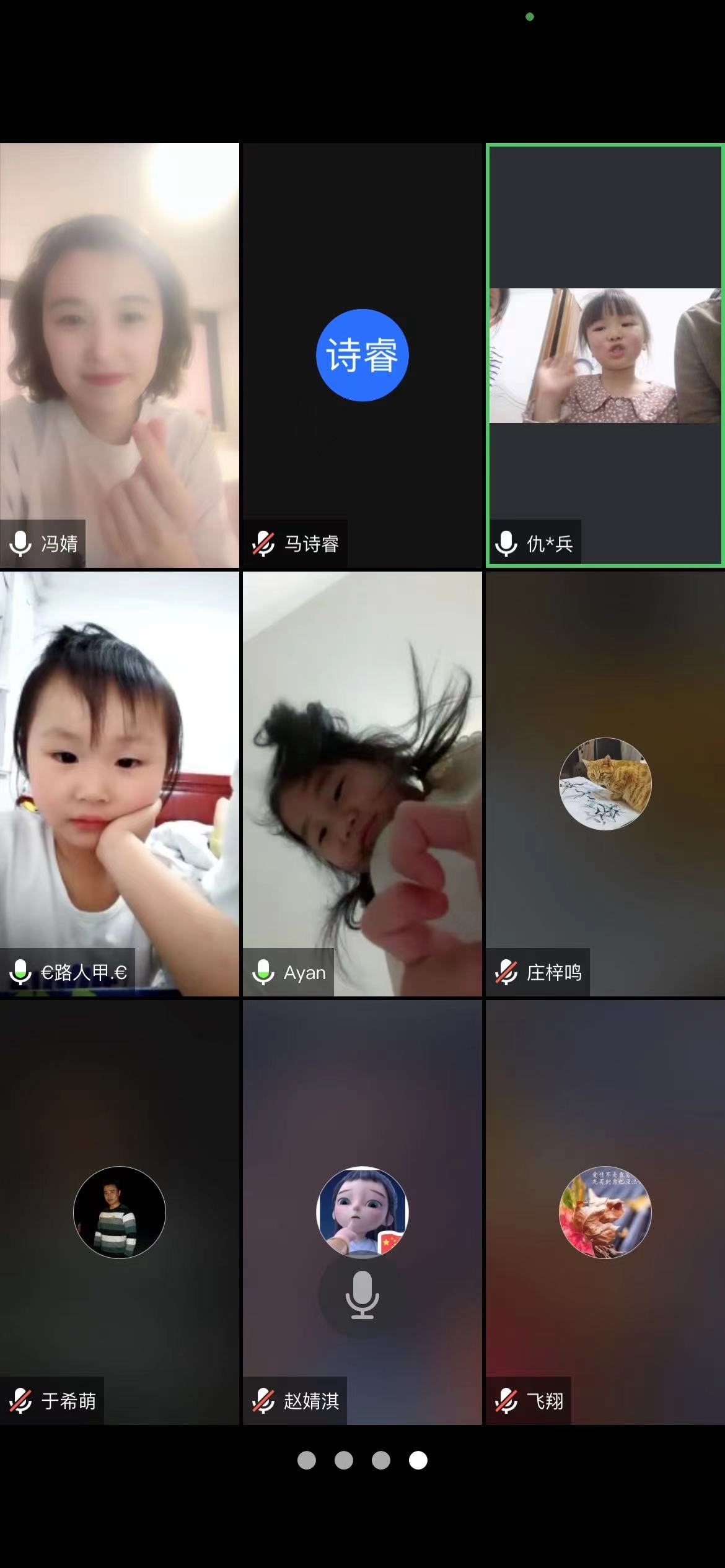Open the highlighted 仇*兵 video tile
Viewport: 725px width, 1568px height.
[605, 355]
